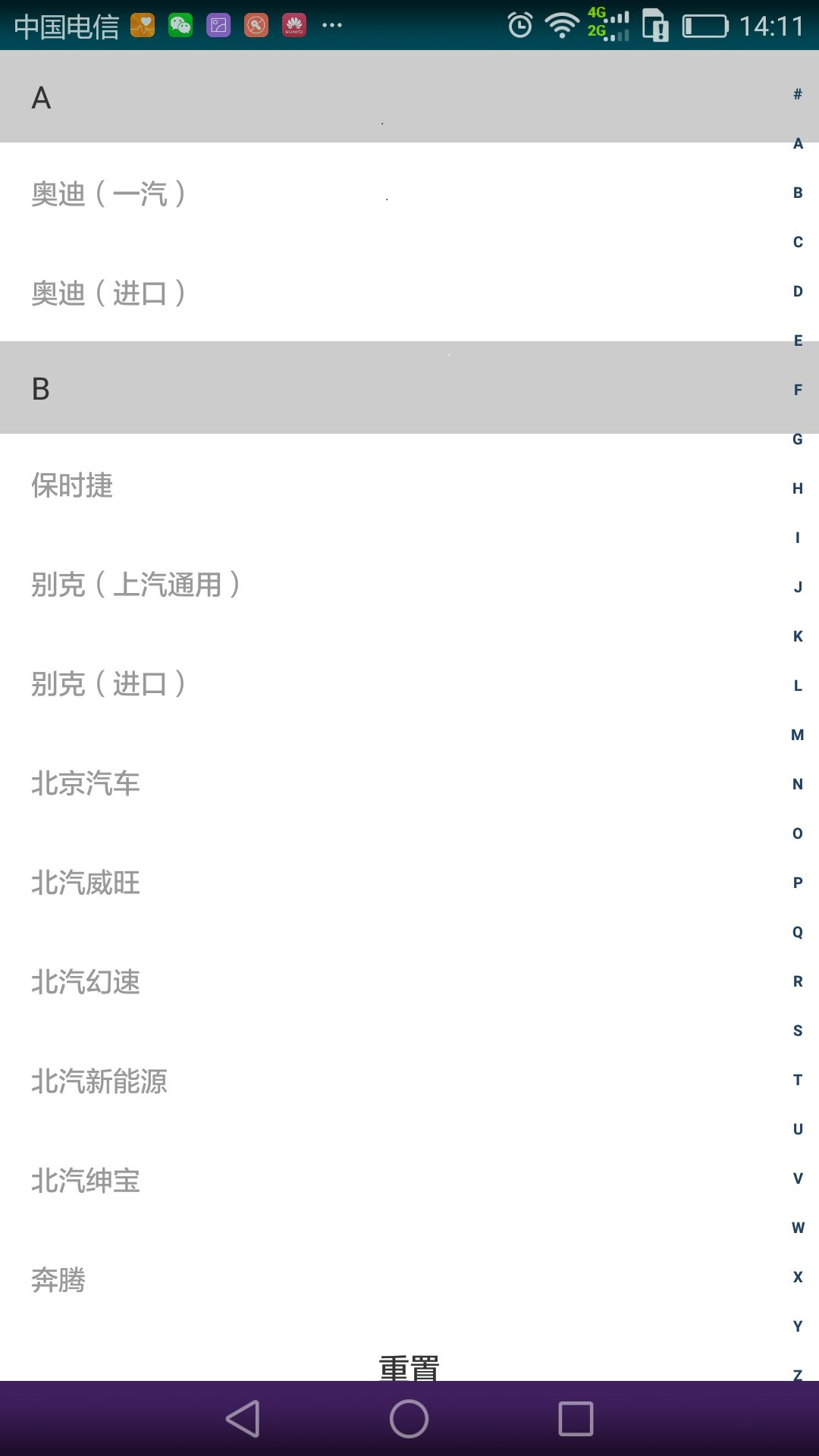The width and height of the screenshot is (819, 1456).
Task: Choose 奥迪（进口） from the list
Action: click(108, 293)
